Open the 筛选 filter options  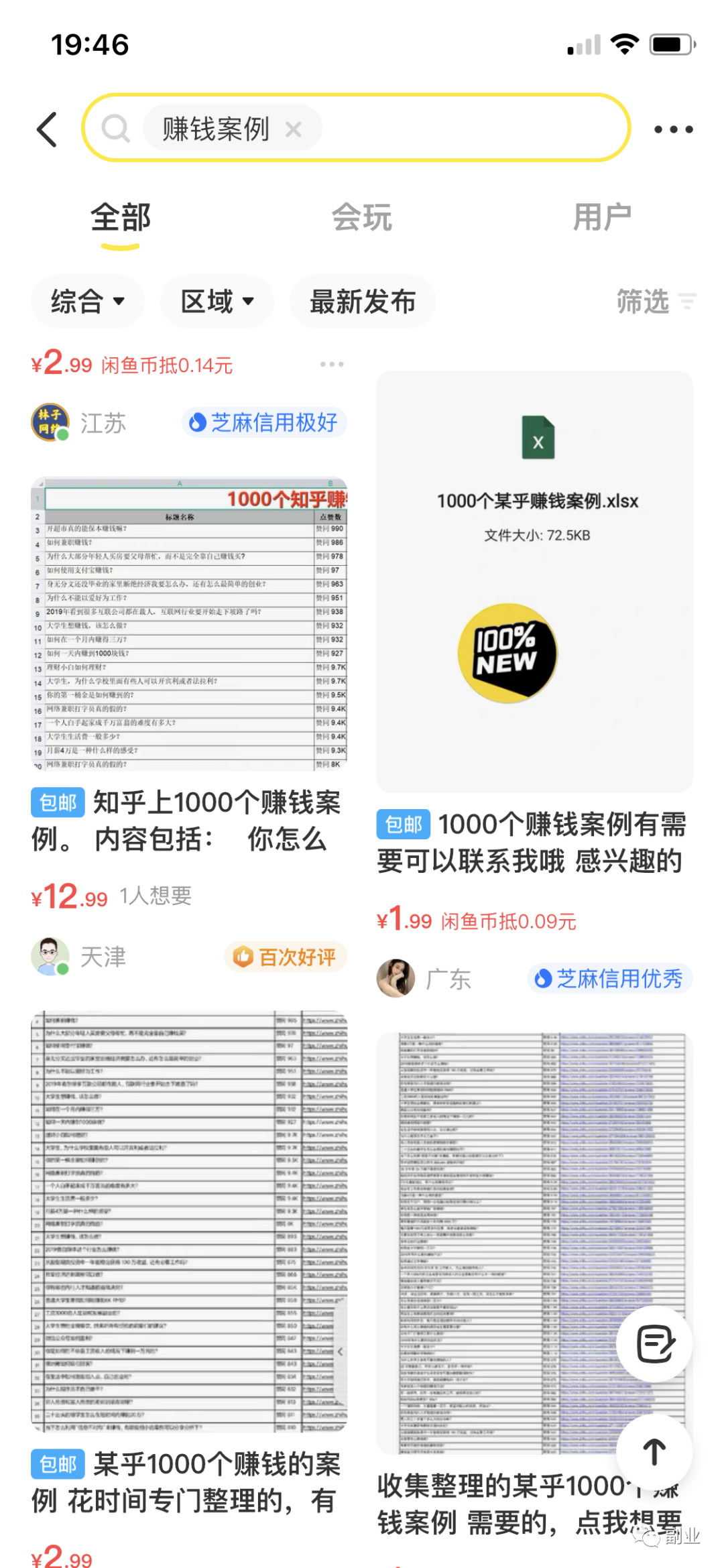[x=656, y=302]
